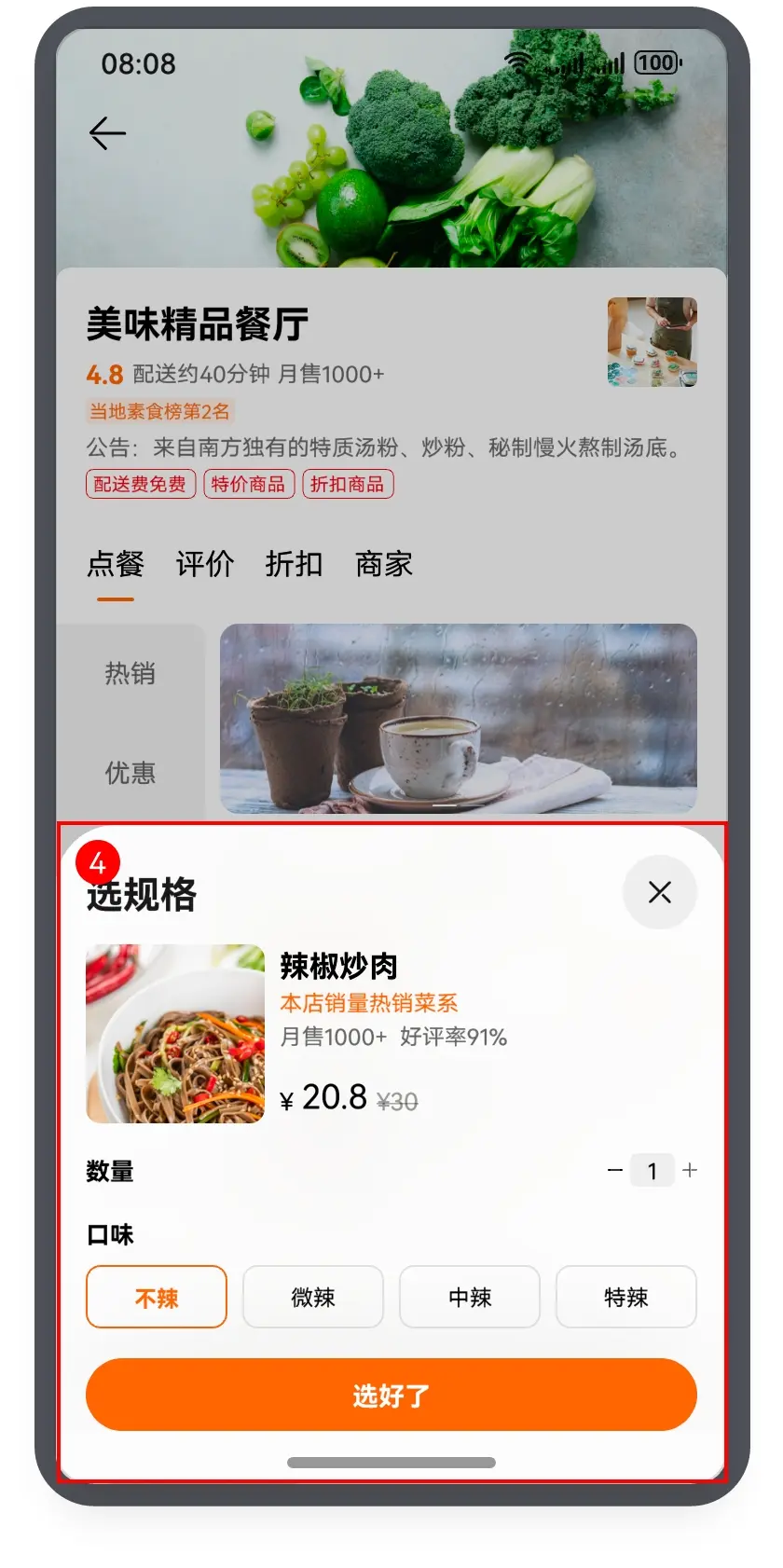Go back using the arrow icon

[107, 133]
